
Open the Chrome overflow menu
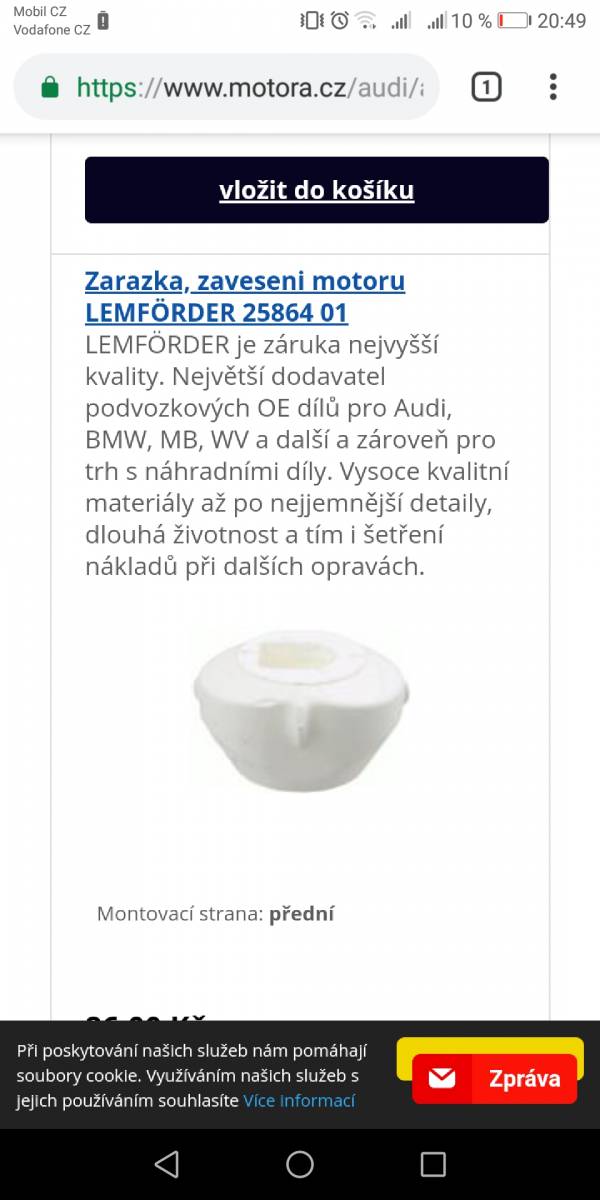(x=553, y=87)
